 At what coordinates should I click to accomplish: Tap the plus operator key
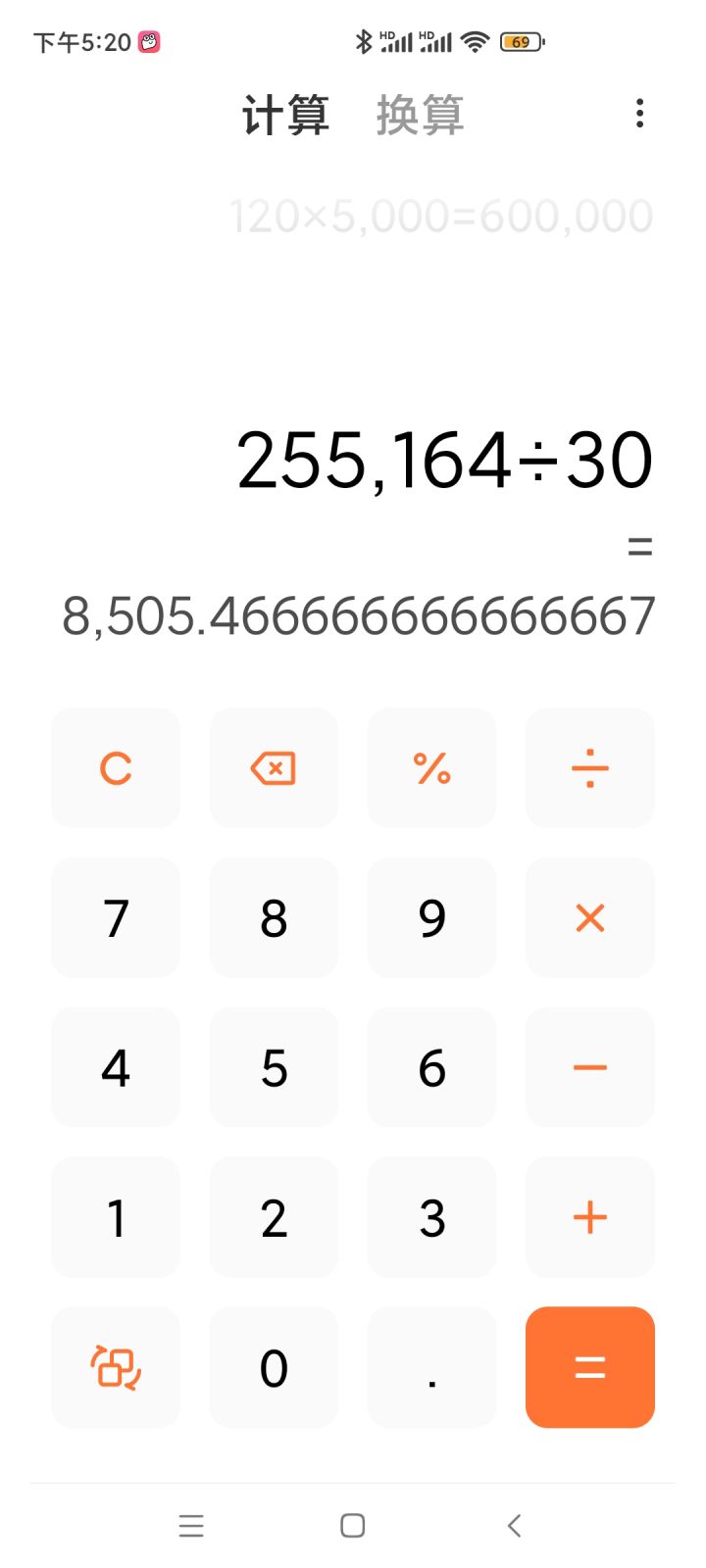tap(590, 1218)
